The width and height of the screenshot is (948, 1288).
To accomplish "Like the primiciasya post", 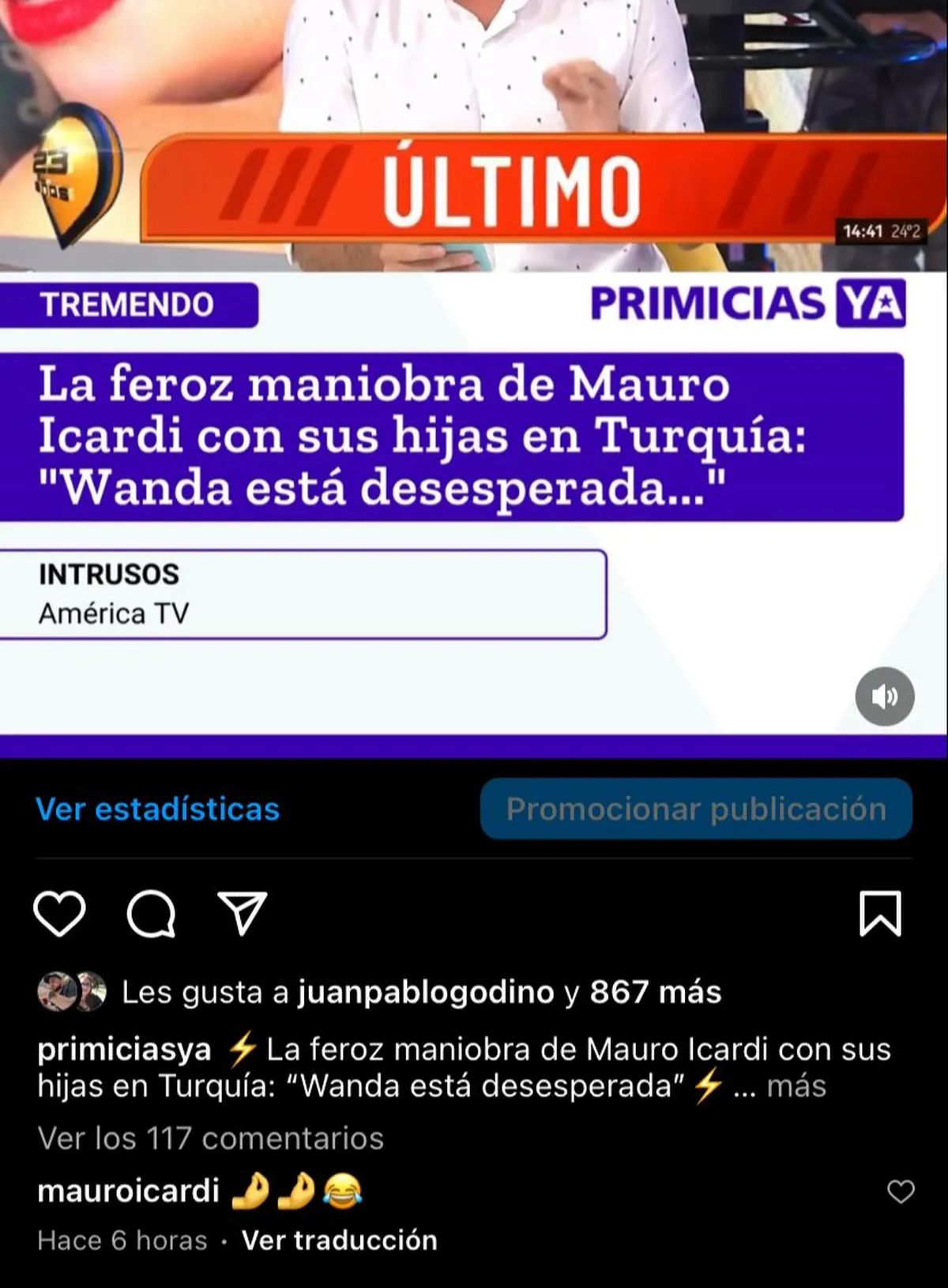I will [x=59, y=914].
